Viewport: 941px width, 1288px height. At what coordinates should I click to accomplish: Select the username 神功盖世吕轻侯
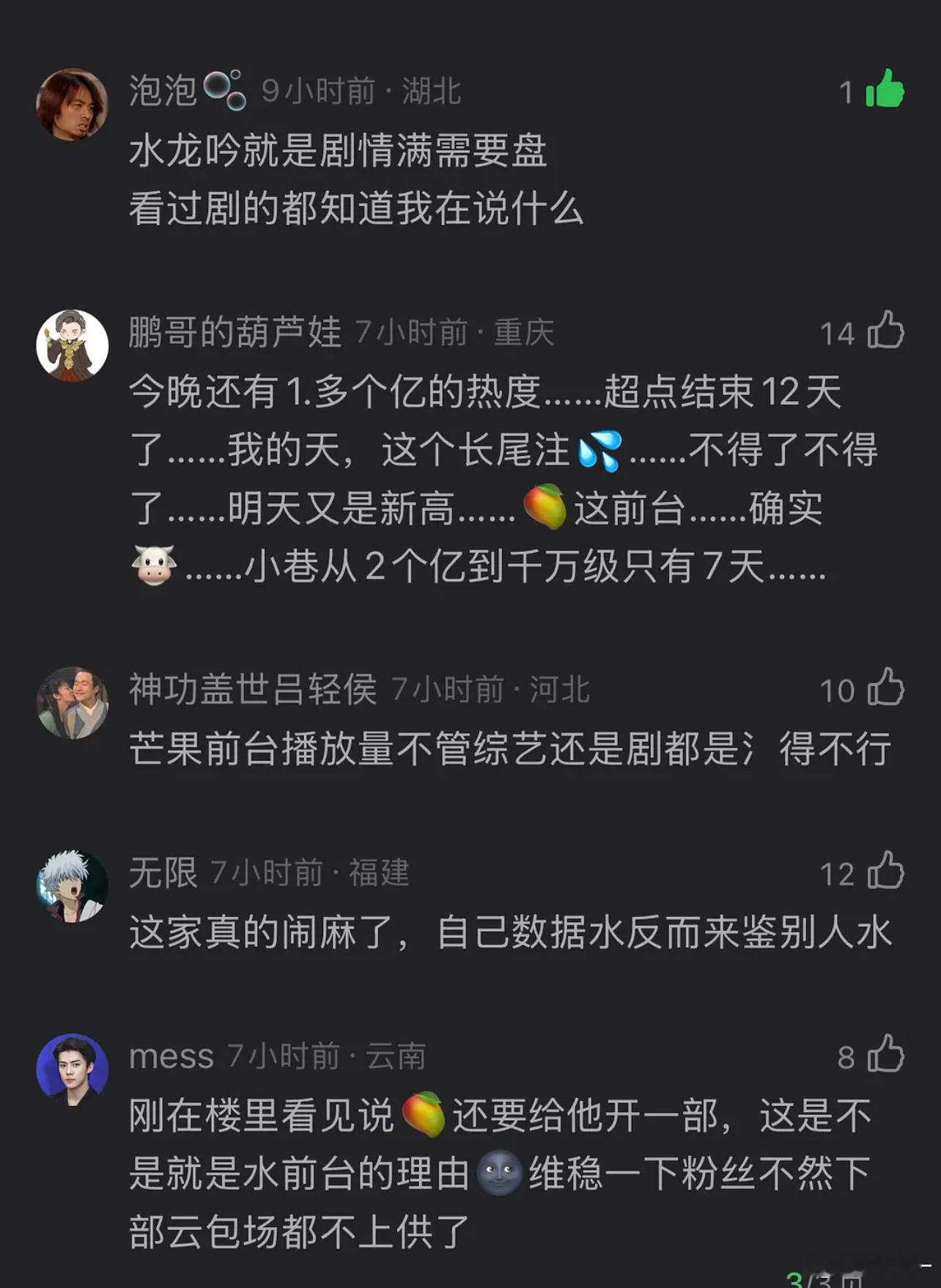[253, 688]
